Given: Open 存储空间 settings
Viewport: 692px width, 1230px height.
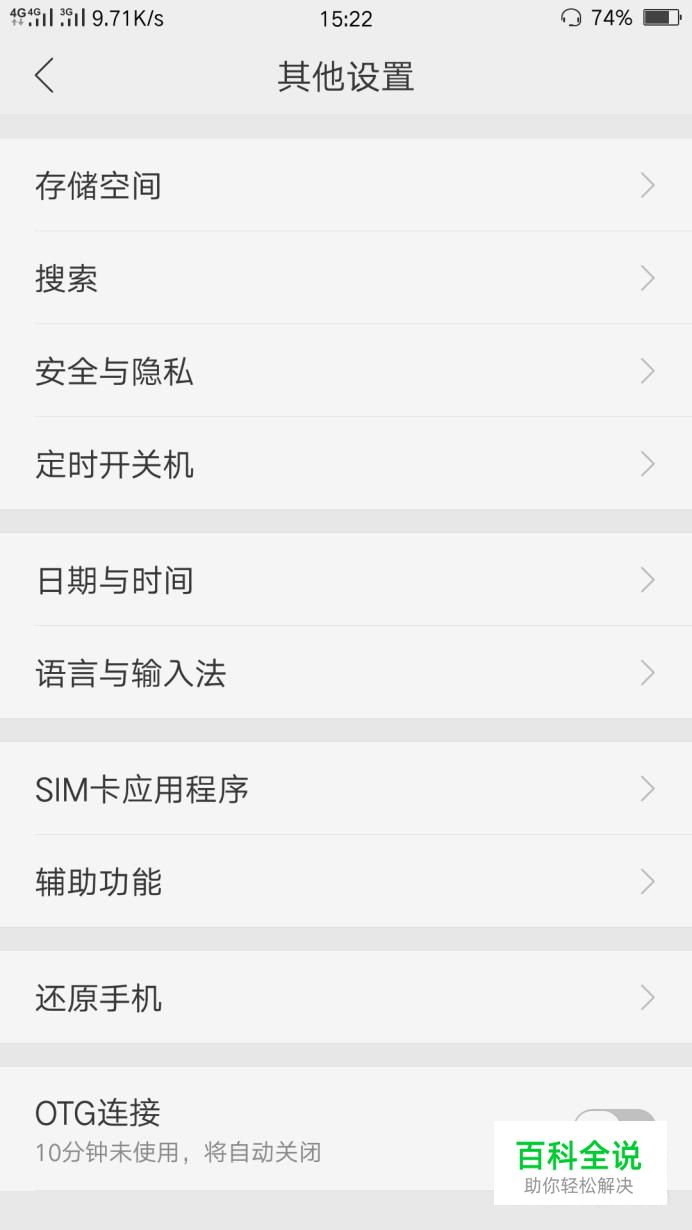Looking at the screenshot, I should 346,185.
